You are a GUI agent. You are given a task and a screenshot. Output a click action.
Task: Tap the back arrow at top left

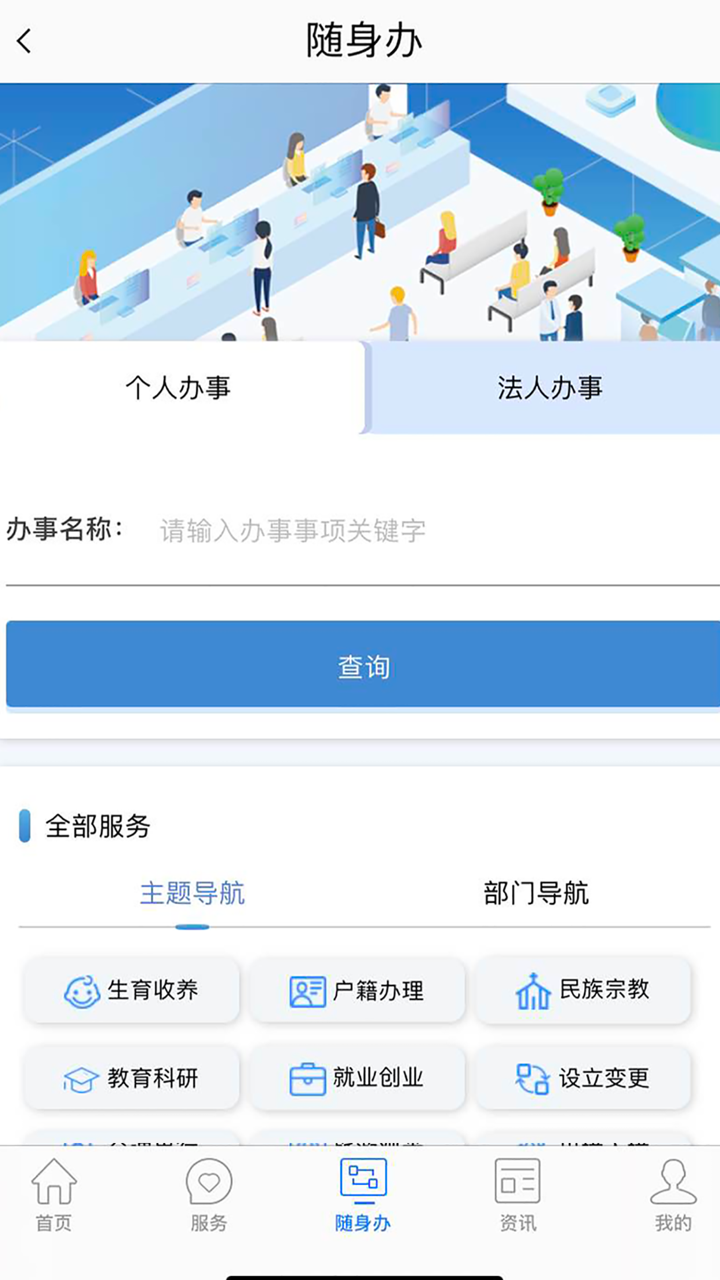22,42
